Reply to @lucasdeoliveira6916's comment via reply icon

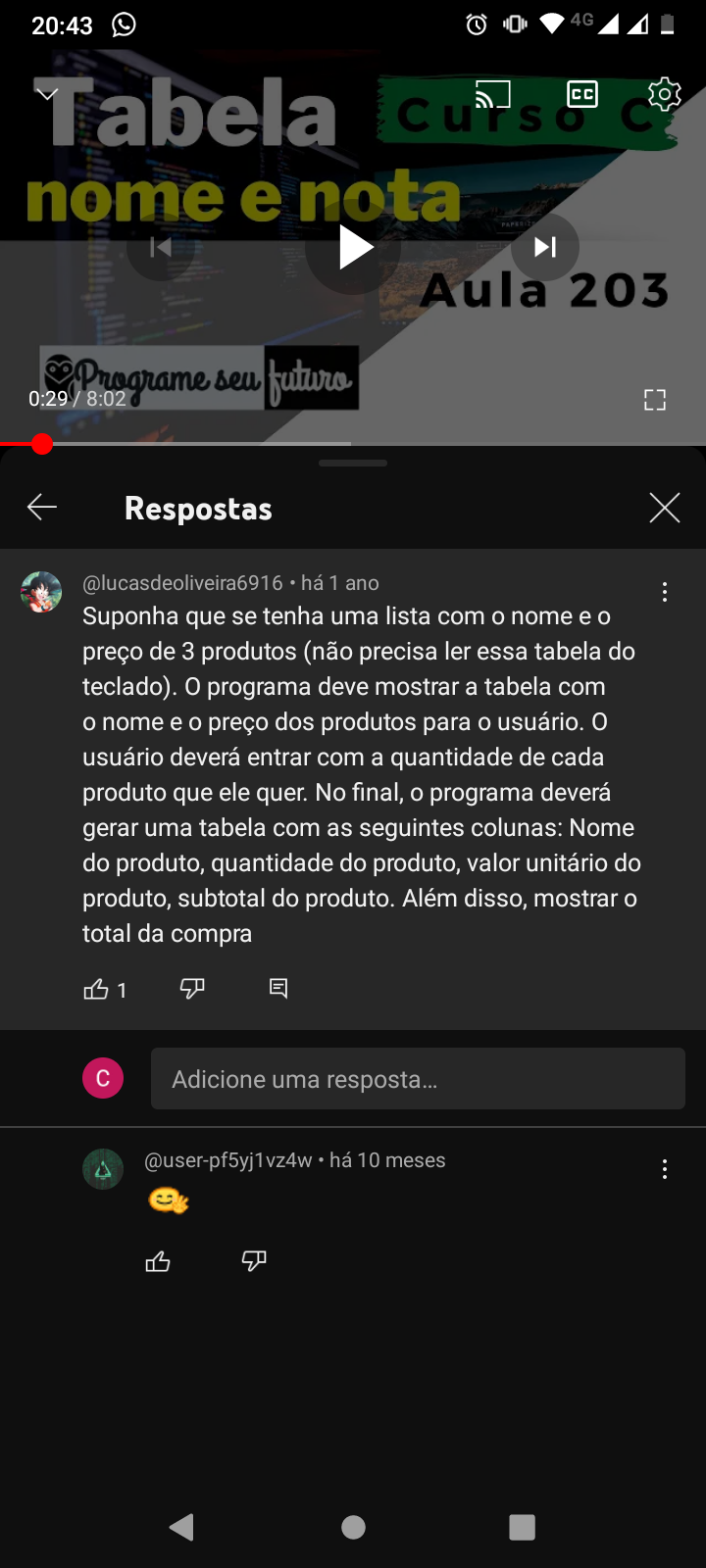(x=278, y=989)
